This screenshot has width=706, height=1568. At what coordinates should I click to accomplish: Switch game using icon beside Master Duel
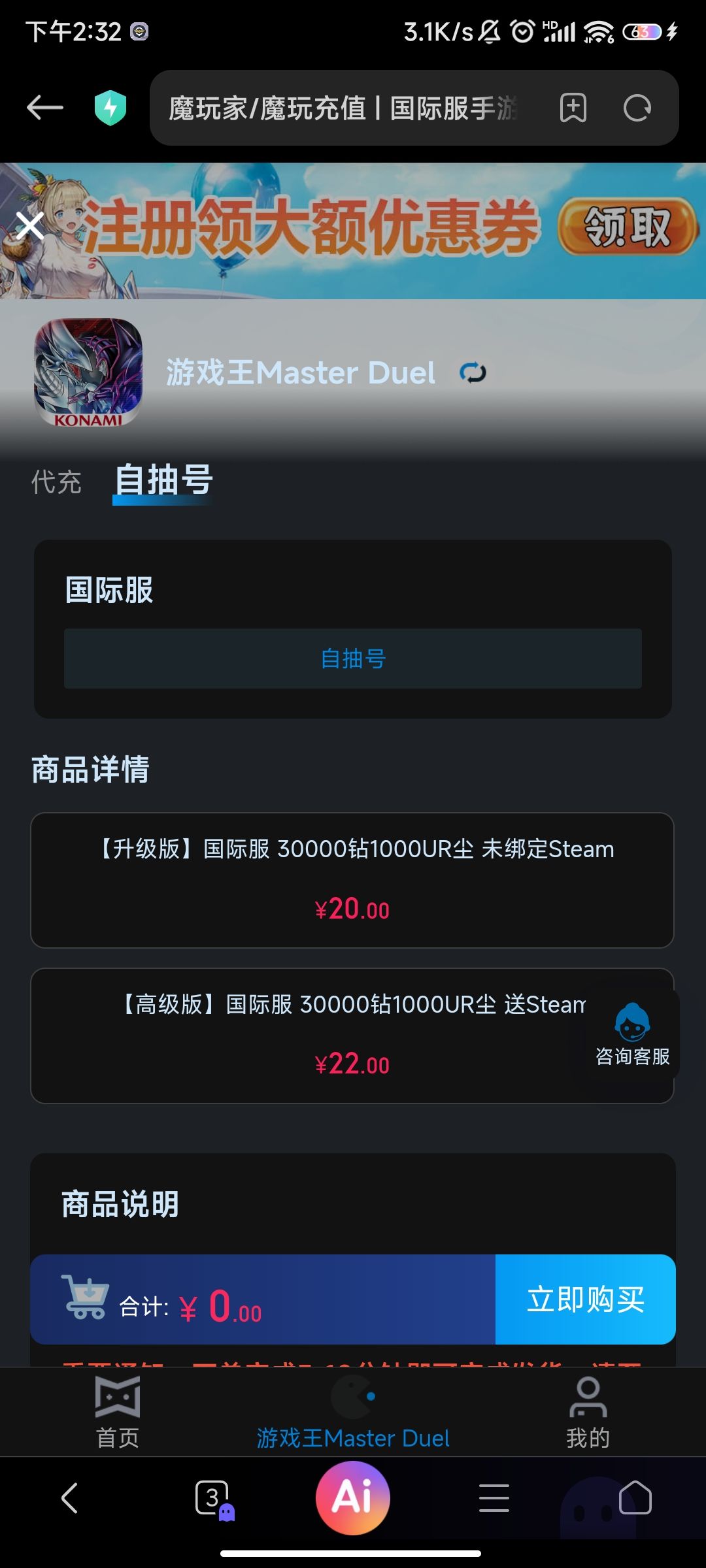tap(473, 373)
